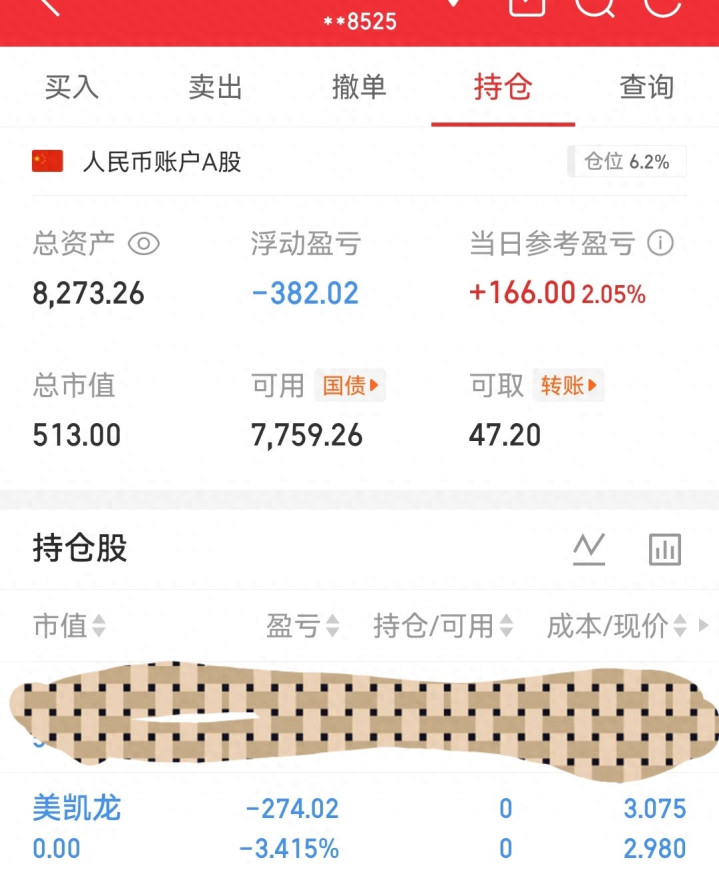Open the line chart icon in 持仓股
This screenshot has height=870, width=719.
click(589, 548)
